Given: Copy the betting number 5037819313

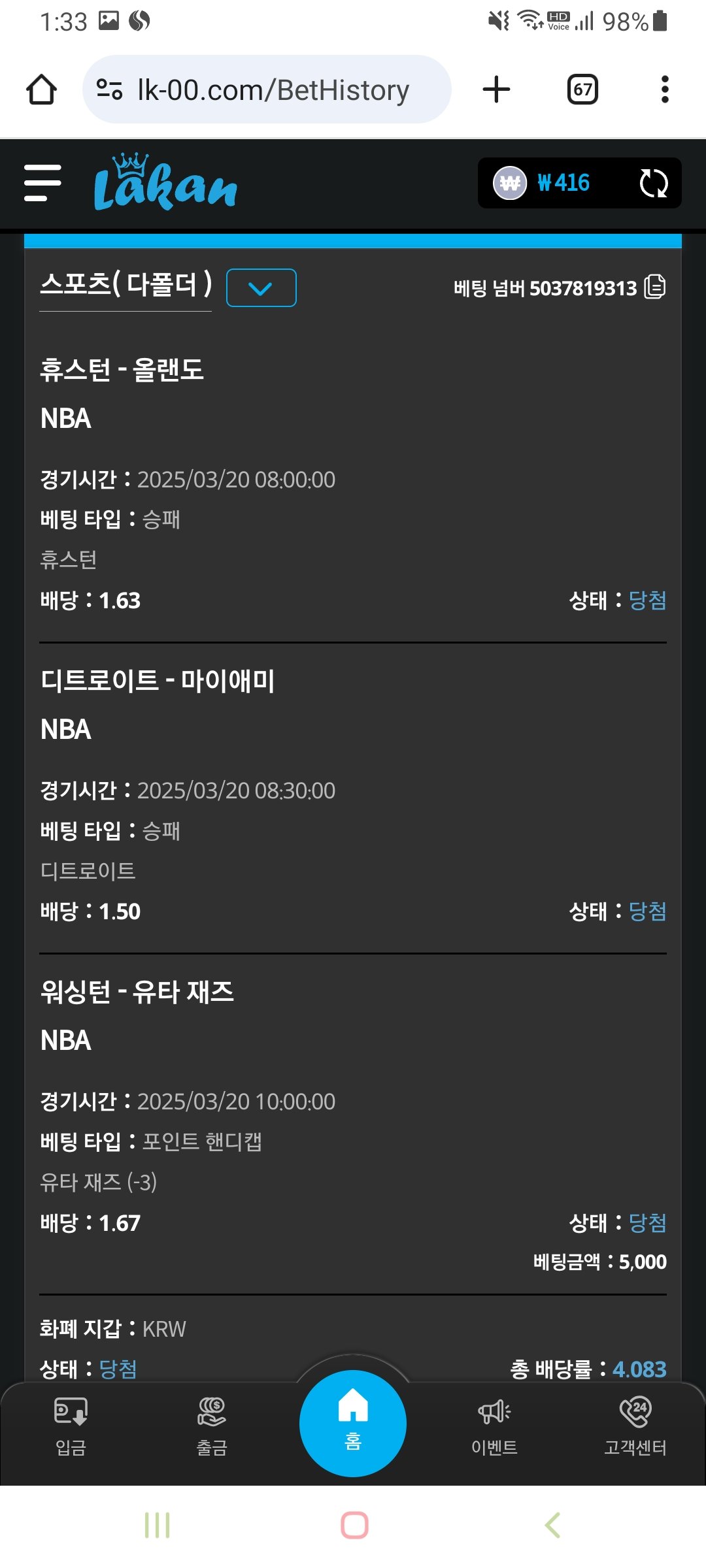Looking at the screenshot, I should pos(655,287).
